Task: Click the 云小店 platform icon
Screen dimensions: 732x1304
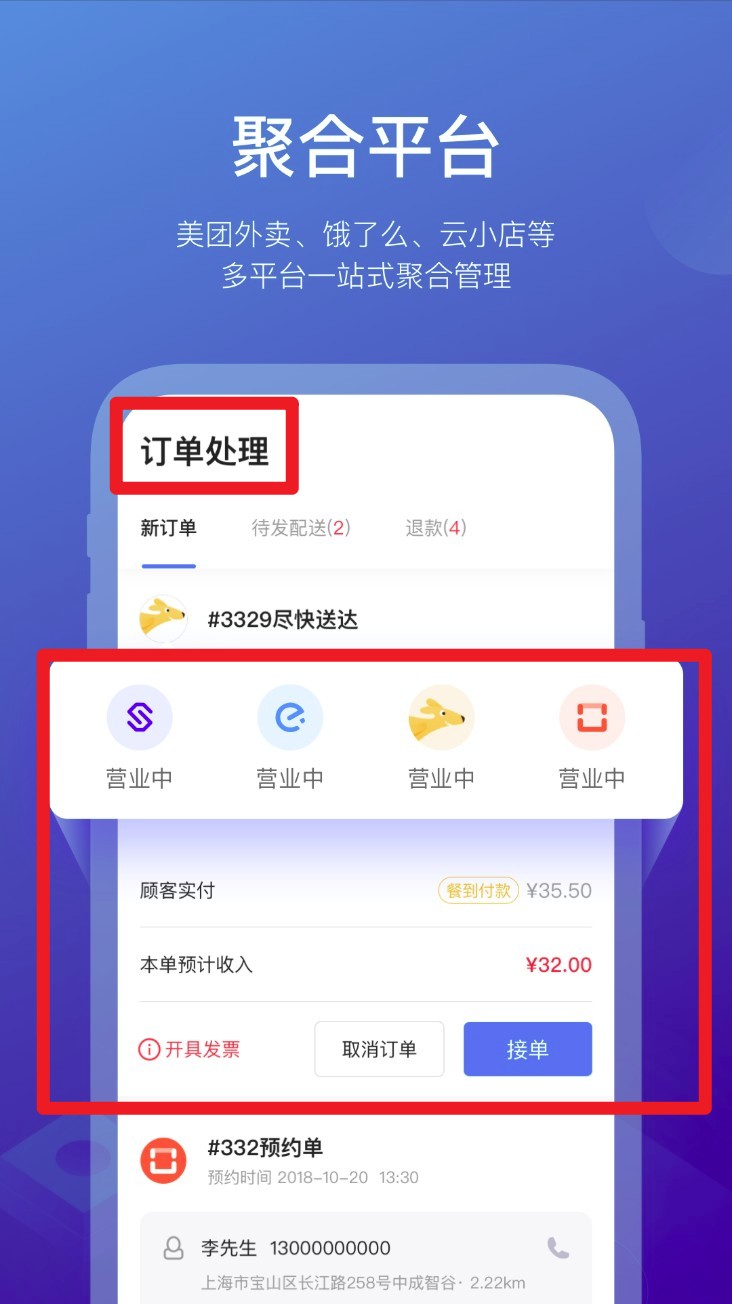Action: click(140, 716)
